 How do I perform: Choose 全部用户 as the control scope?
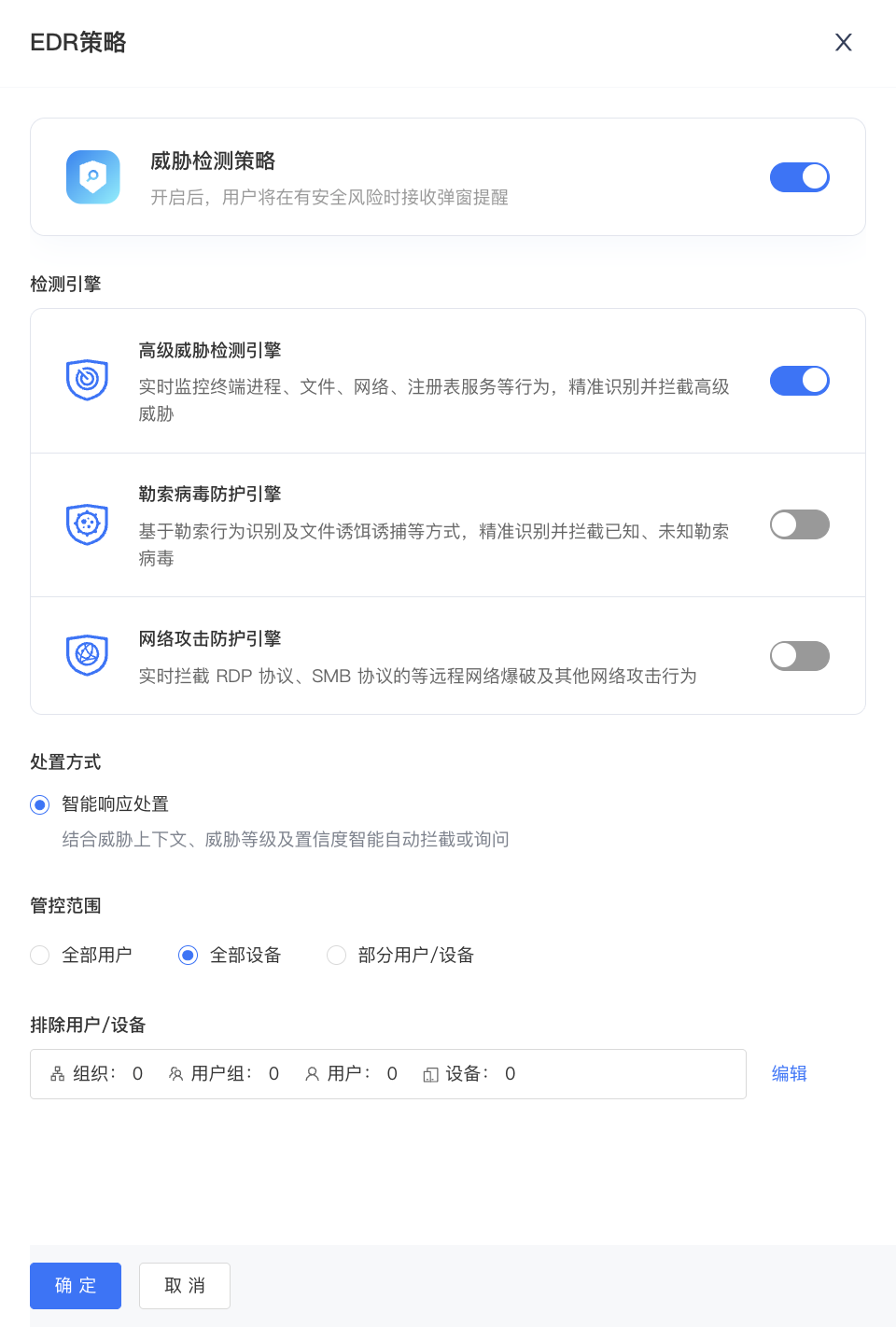tap(40, 955)
